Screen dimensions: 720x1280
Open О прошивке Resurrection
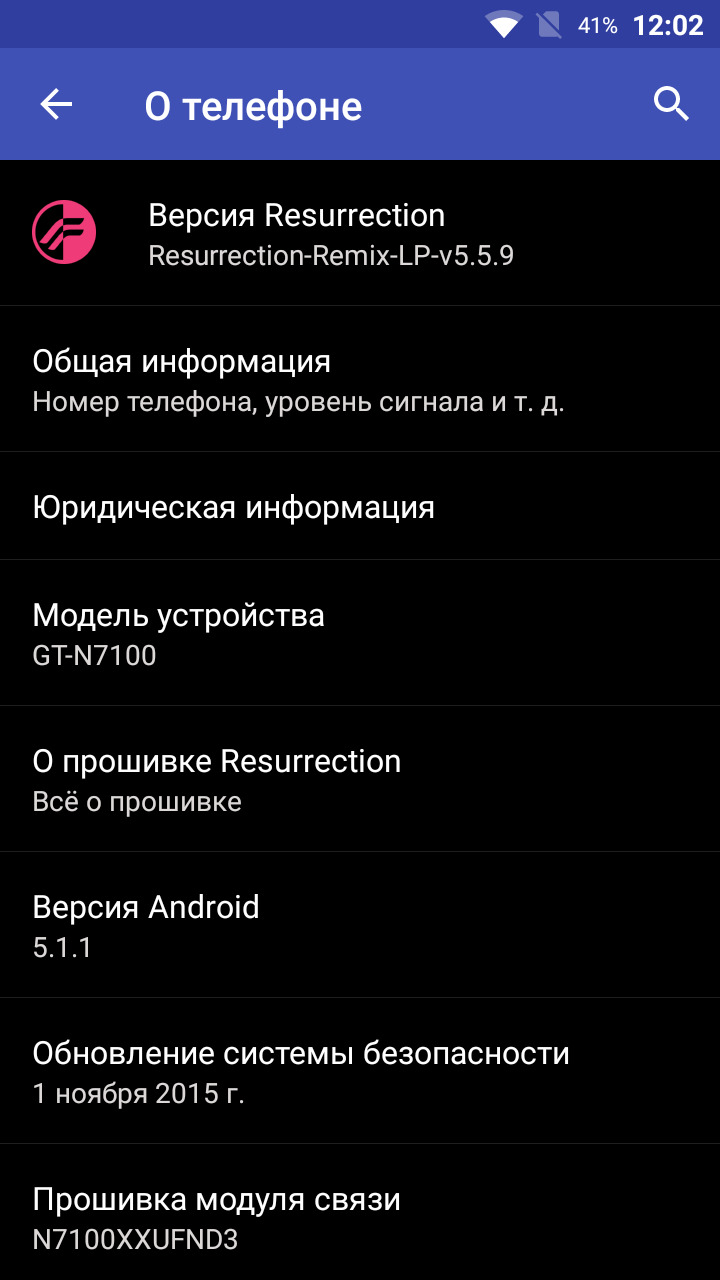click(x=360, y=779)
